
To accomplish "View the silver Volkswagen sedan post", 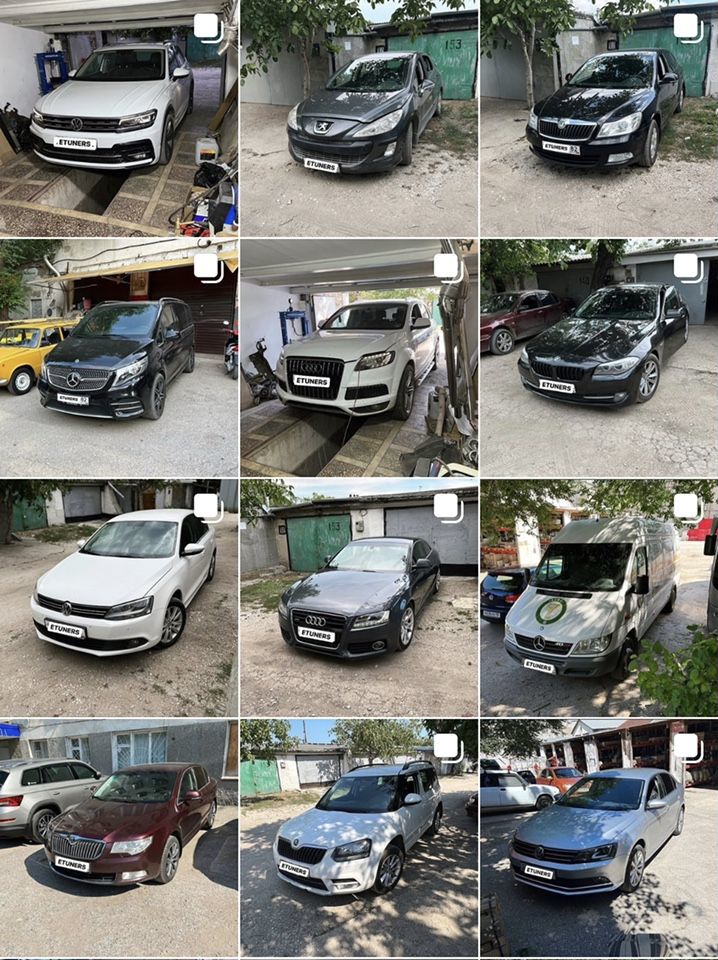I will (x=598, y=838).
